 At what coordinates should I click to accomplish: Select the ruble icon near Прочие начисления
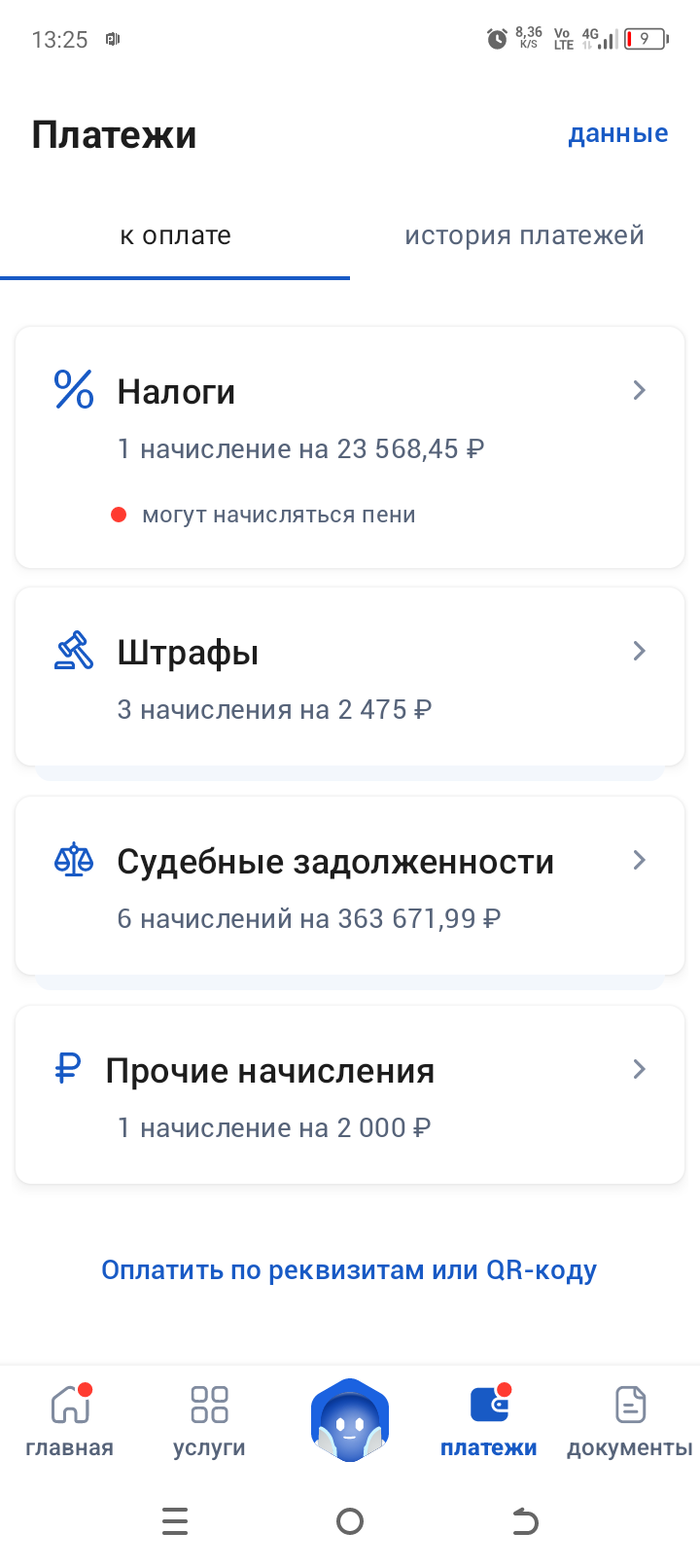[x=66, y=1067]
